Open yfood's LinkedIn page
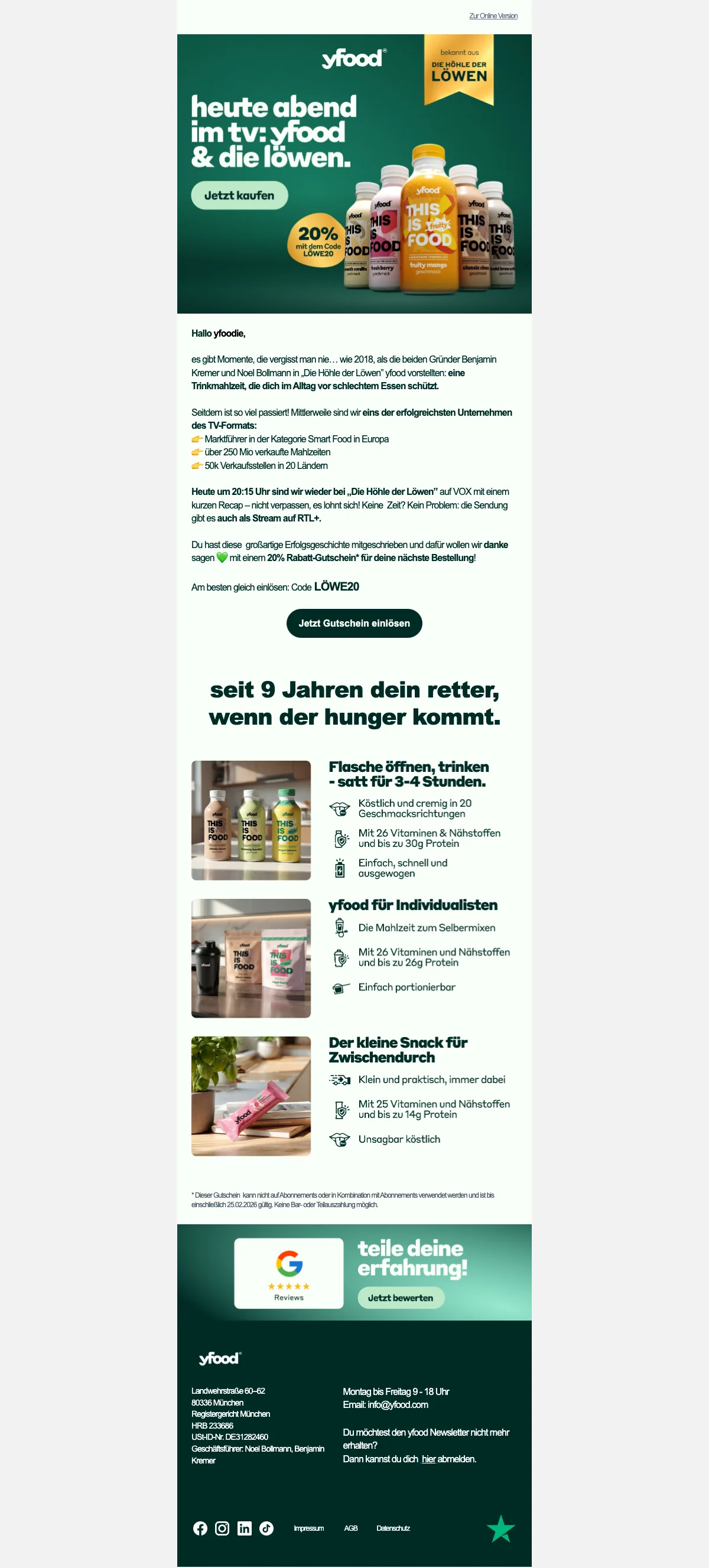 [x=244, y=1528]
